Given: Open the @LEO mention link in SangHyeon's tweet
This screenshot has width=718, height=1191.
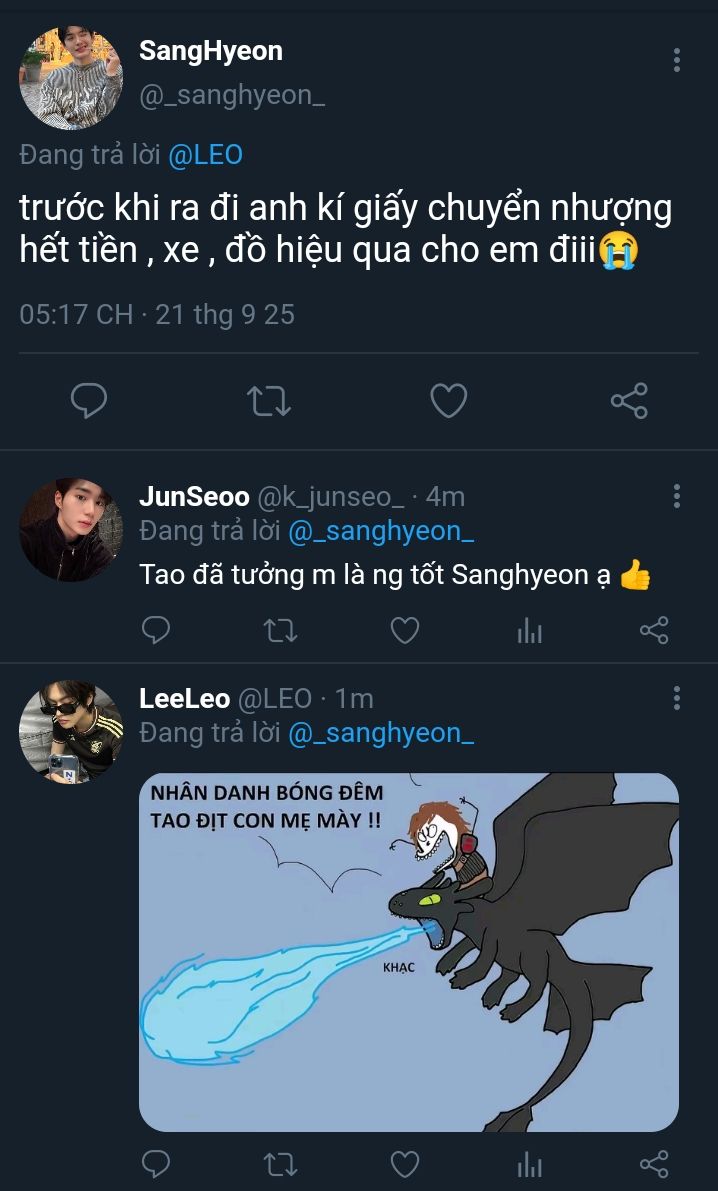Looking at the screenshot, I should 205,155.
